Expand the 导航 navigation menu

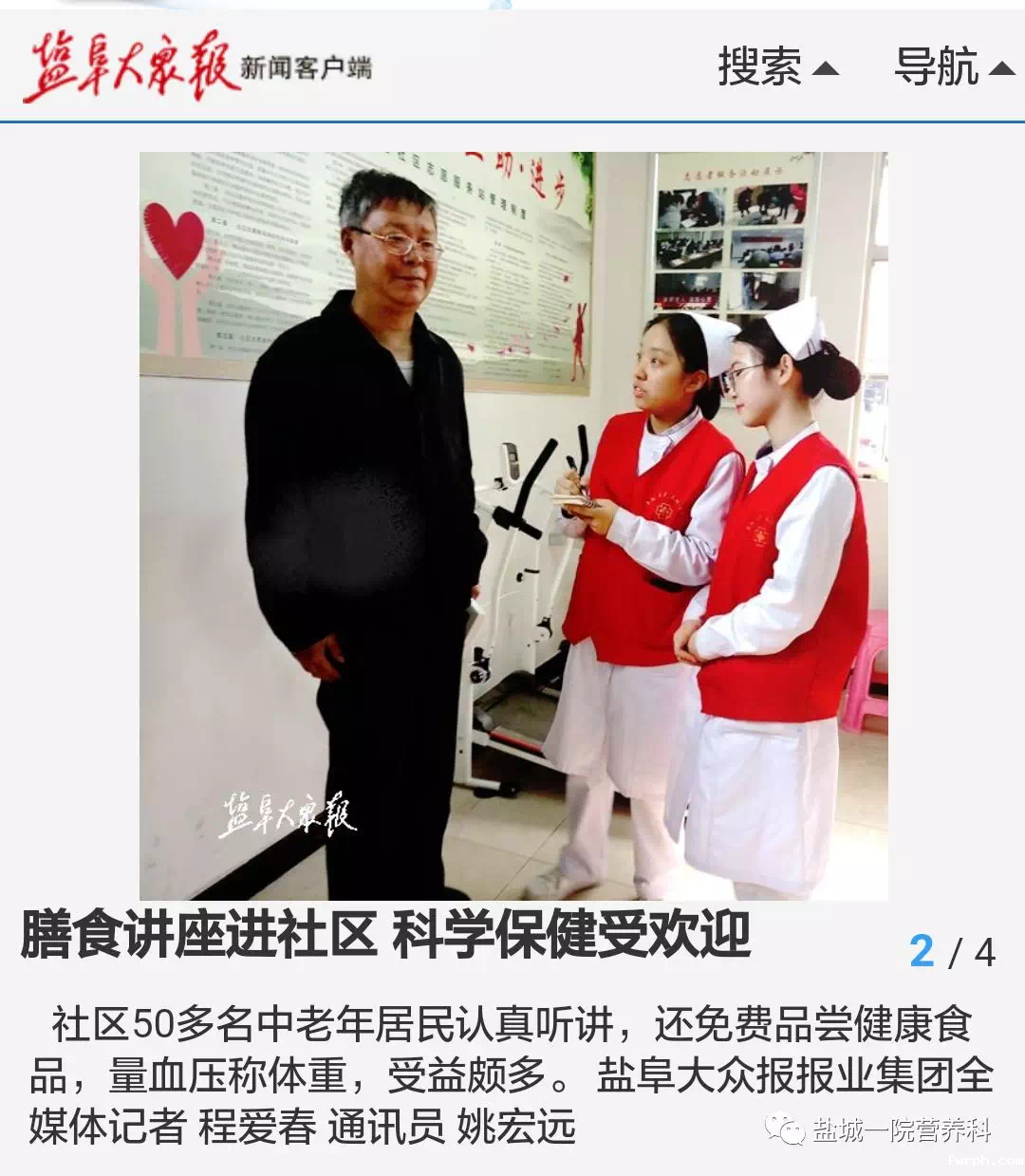[x=953, y=67]
